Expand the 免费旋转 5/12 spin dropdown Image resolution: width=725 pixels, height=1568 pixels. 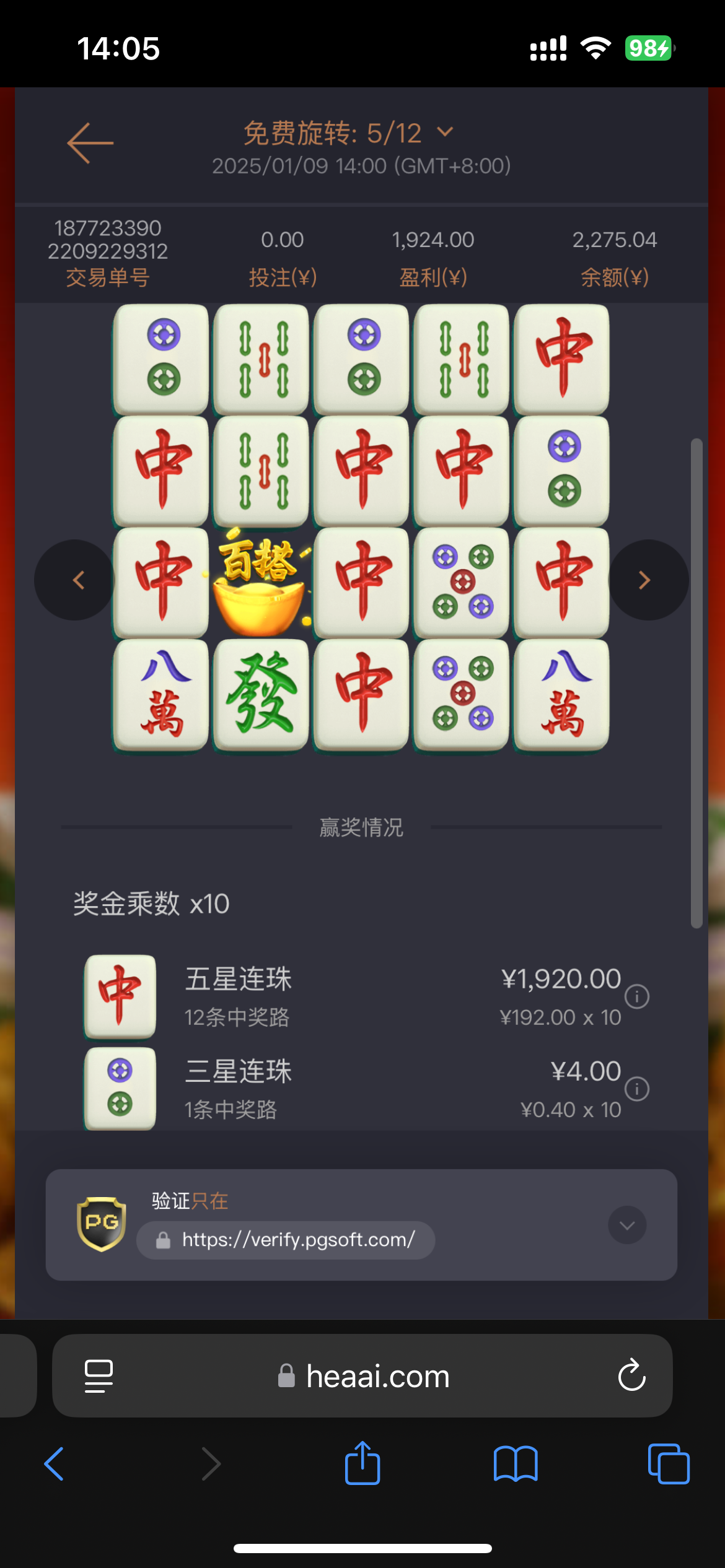click(444, 132)
